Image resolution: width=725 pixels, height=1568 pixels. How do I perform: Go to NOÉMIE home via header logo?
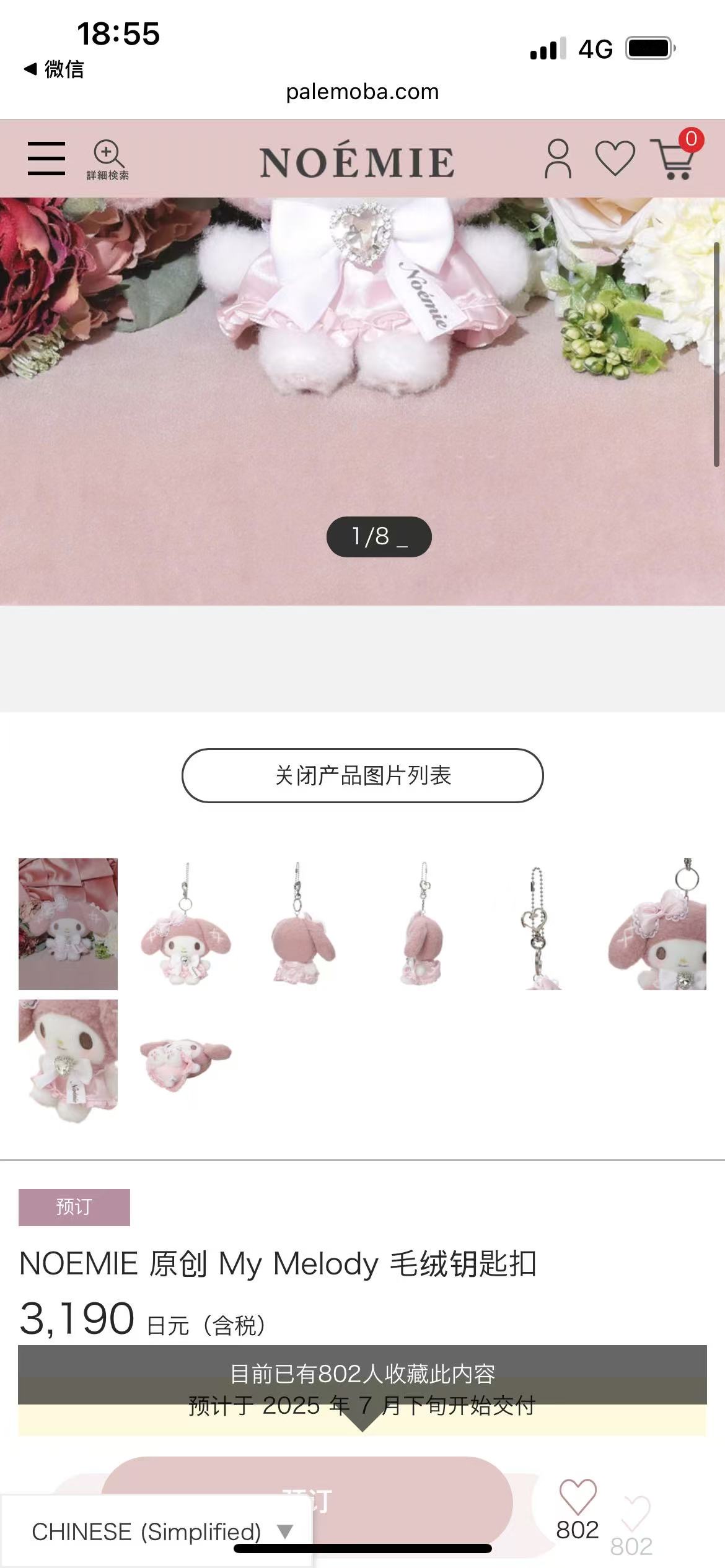point(357,162)
